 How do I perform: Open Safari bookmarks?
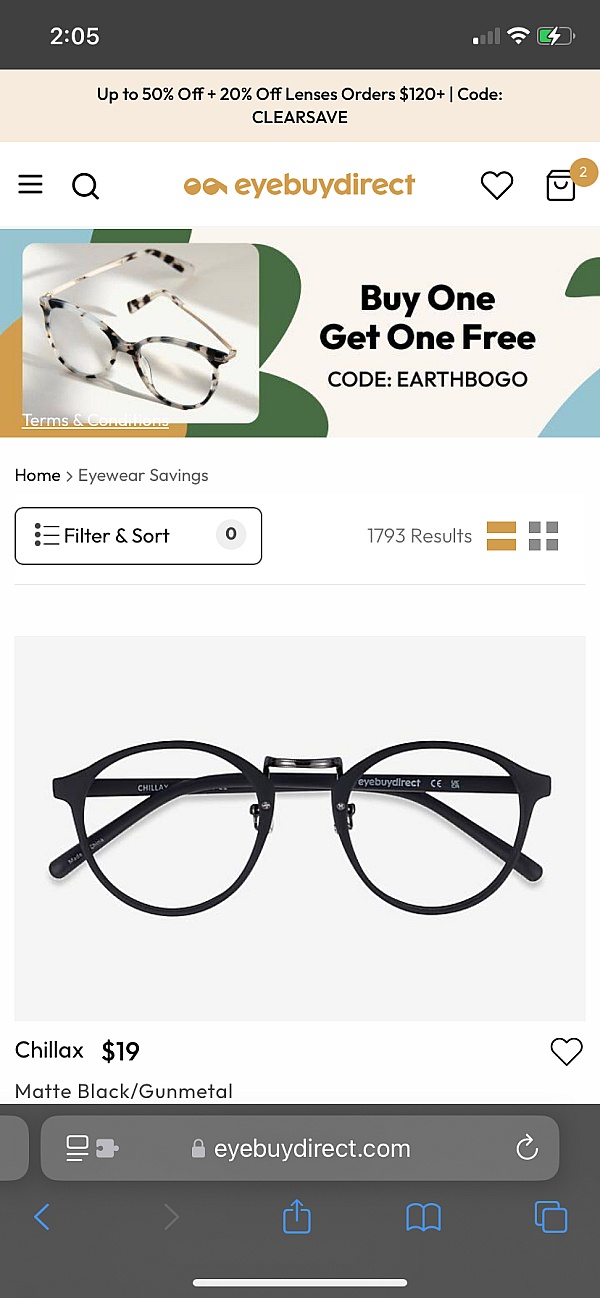pos(423,1217)
